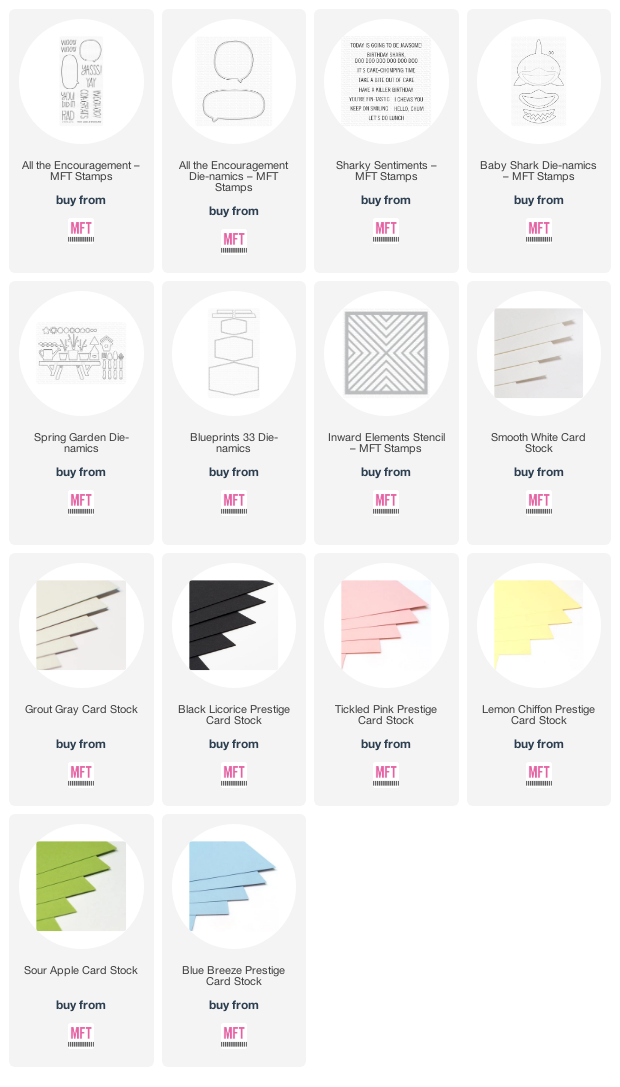Image resolution: width=620 pixels, height=1087 pixels.
Task: Tap the MFT store button under Sharky Sentiments
Action: coord(386,231)
